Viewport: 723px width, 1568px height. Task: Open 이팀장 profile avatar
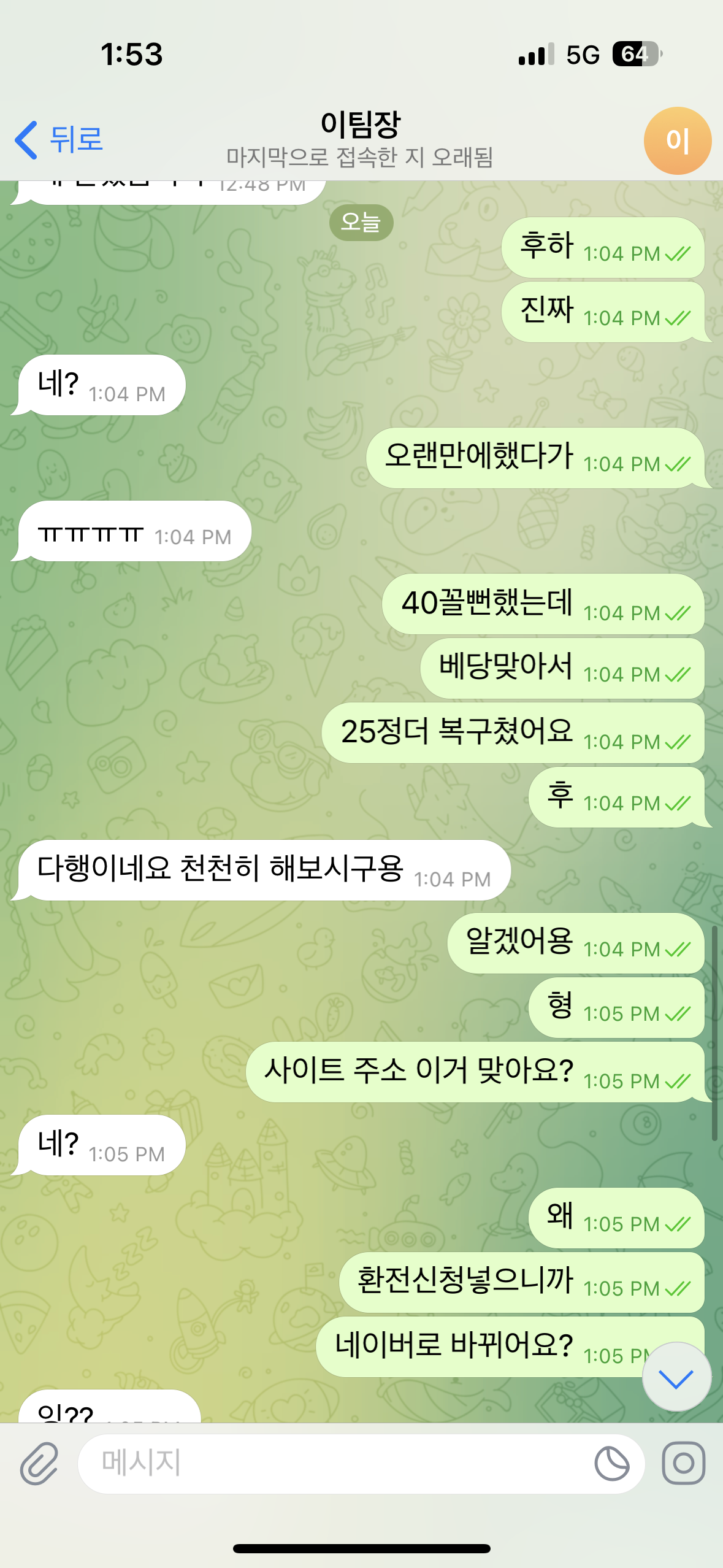point(677,140)
